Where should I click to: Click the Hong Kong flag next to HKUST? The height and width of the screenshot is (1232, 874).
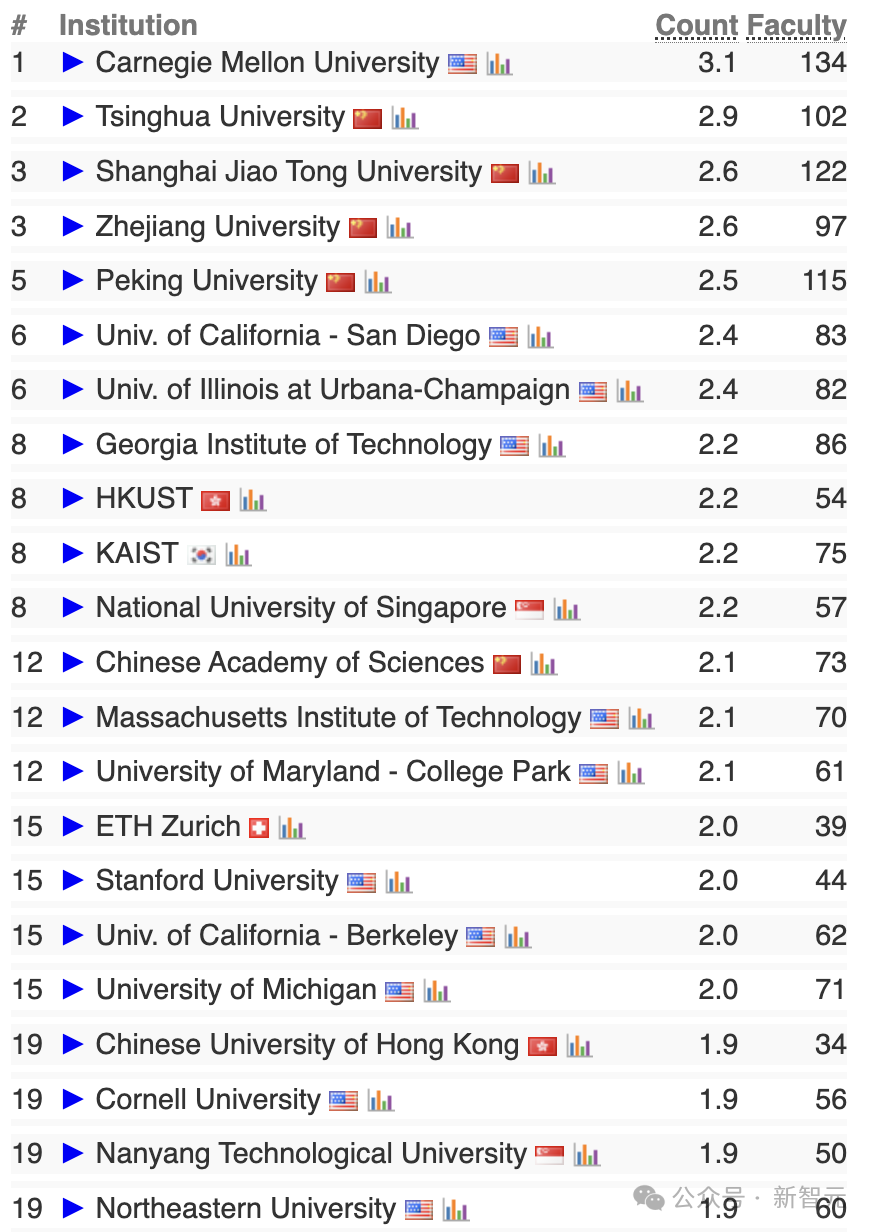click(218, 499)
